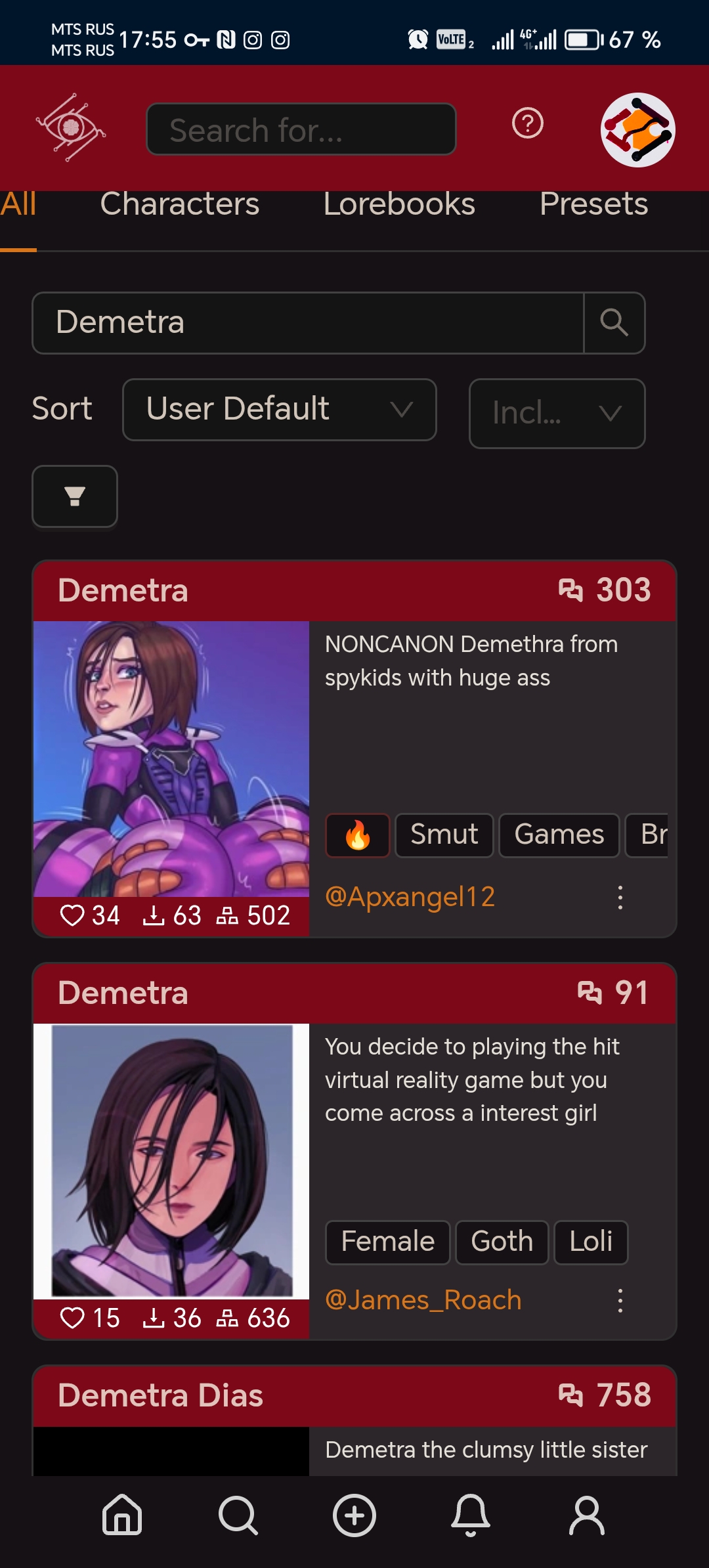Open the help question mark icon
Image resolution: width=709 pixels, height=1568 pixels.
528,123
